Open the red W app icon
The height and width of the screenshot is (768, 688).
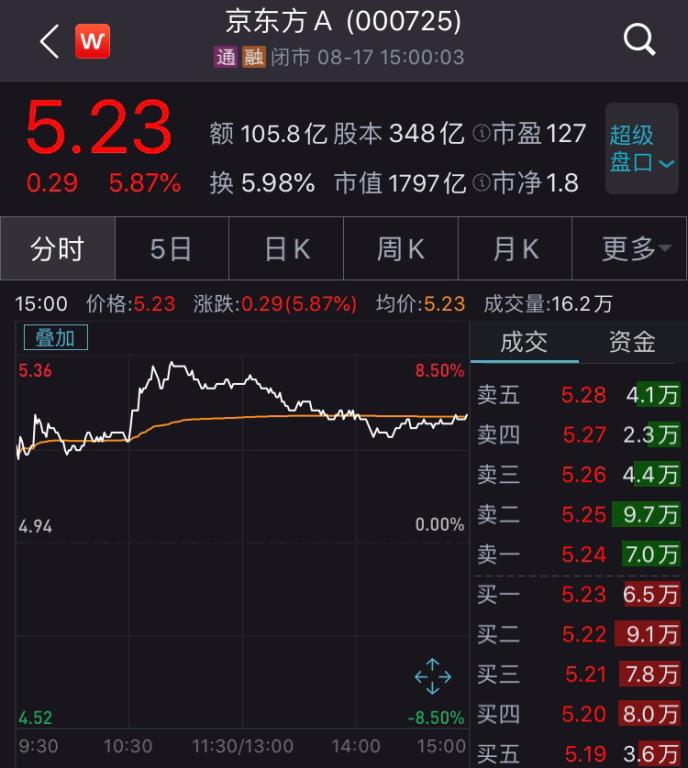point(93,41)
